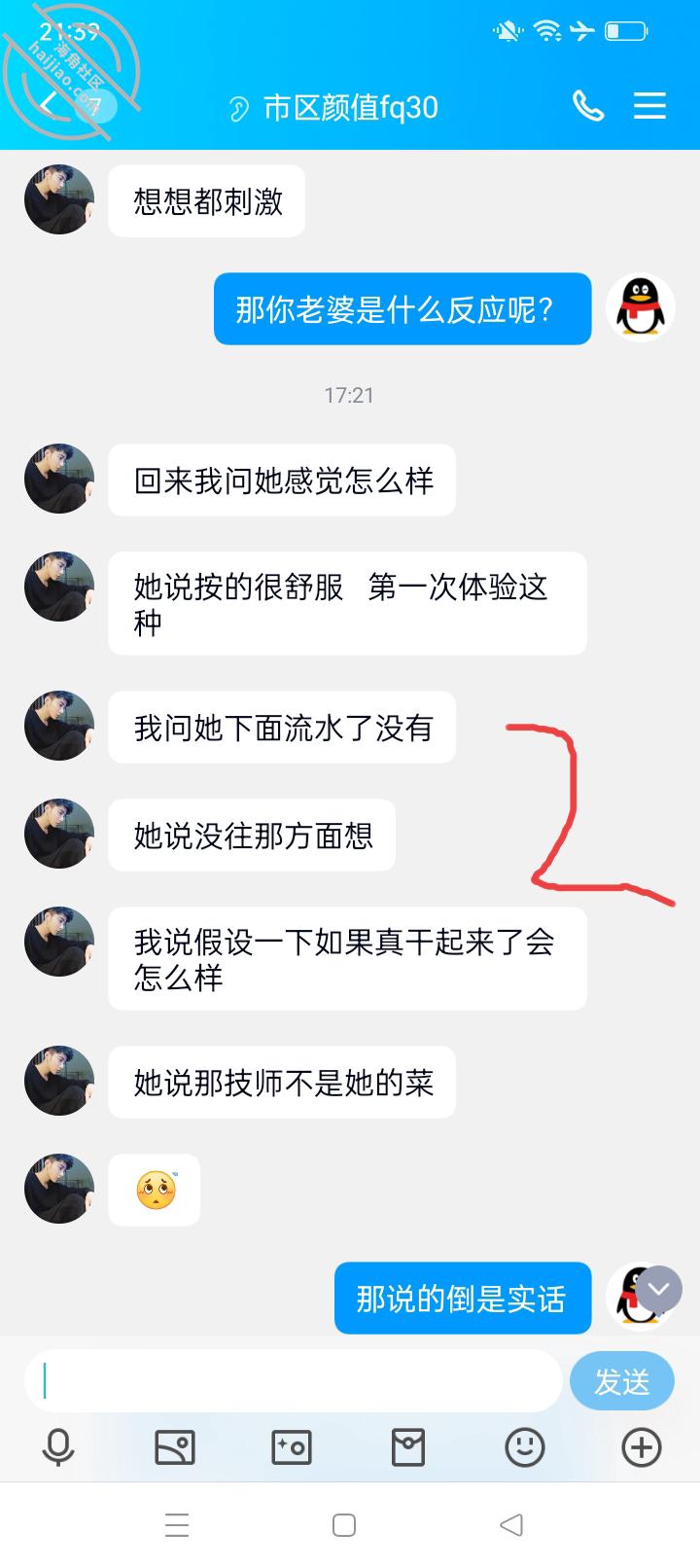Start a voice call from the chat header
Image resolution: width=700 pixels, height=1568 pixels.
tap(587, 106)
